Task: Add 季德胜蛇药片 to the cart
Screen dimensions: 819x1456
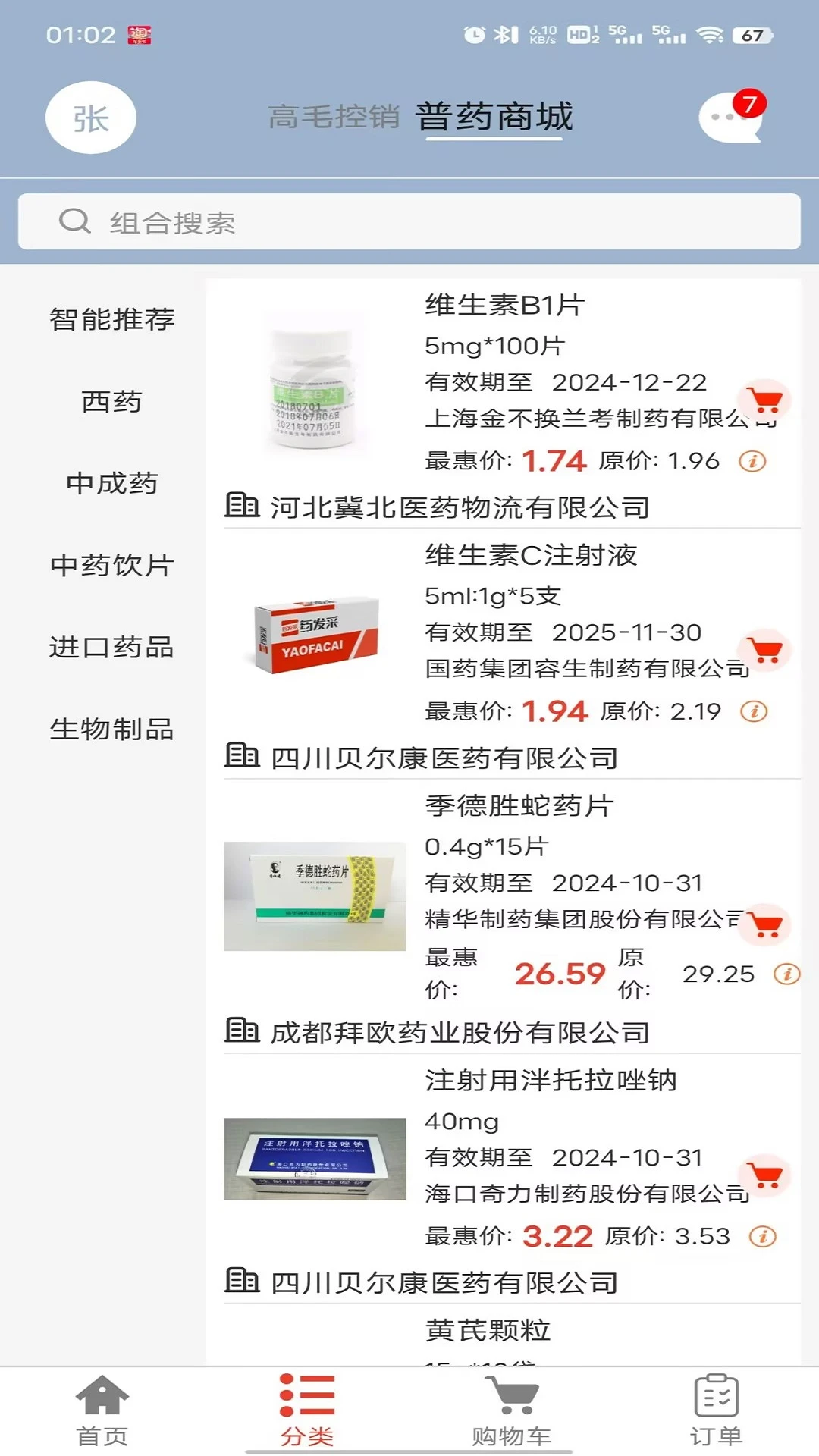Action: tap(765, 925)
